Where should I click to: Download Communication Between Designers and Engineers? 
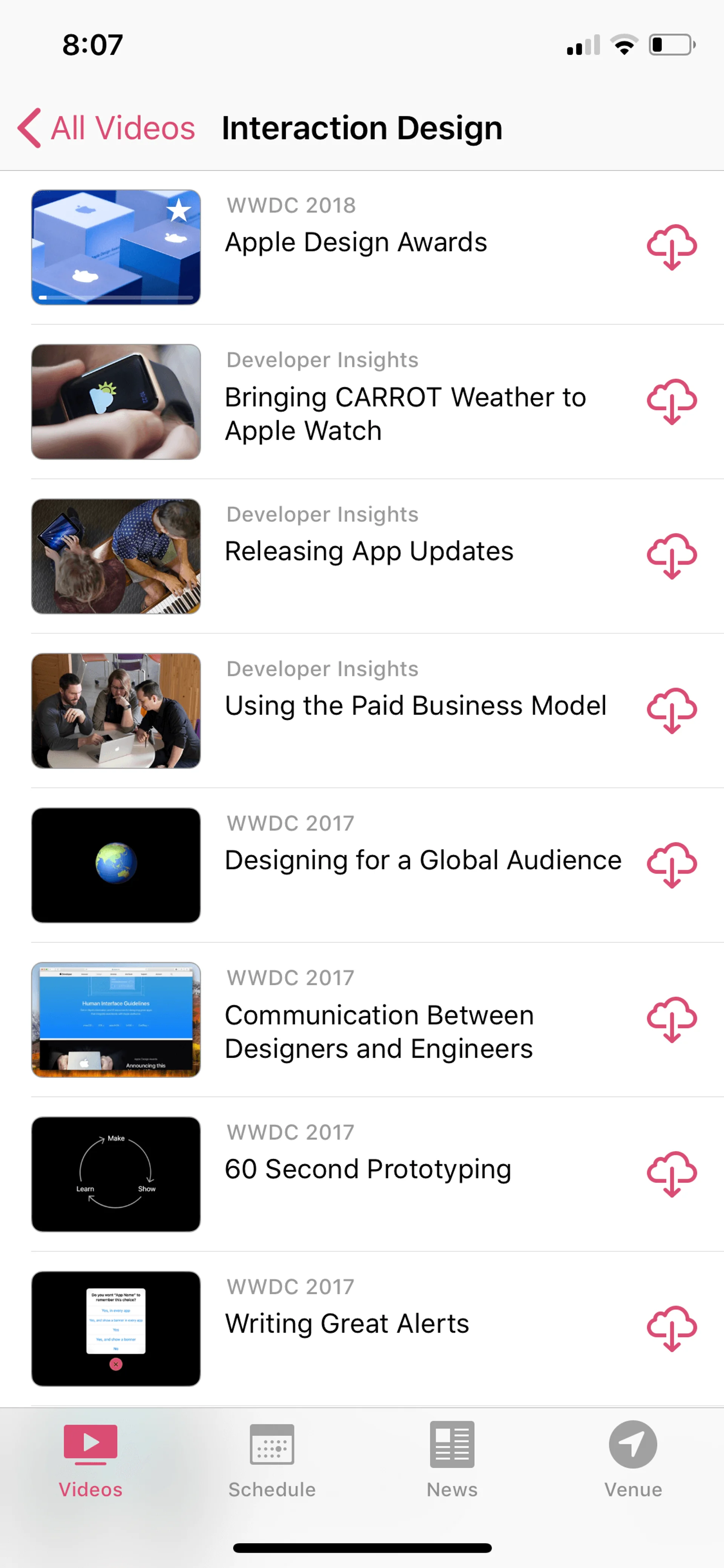671,1020
